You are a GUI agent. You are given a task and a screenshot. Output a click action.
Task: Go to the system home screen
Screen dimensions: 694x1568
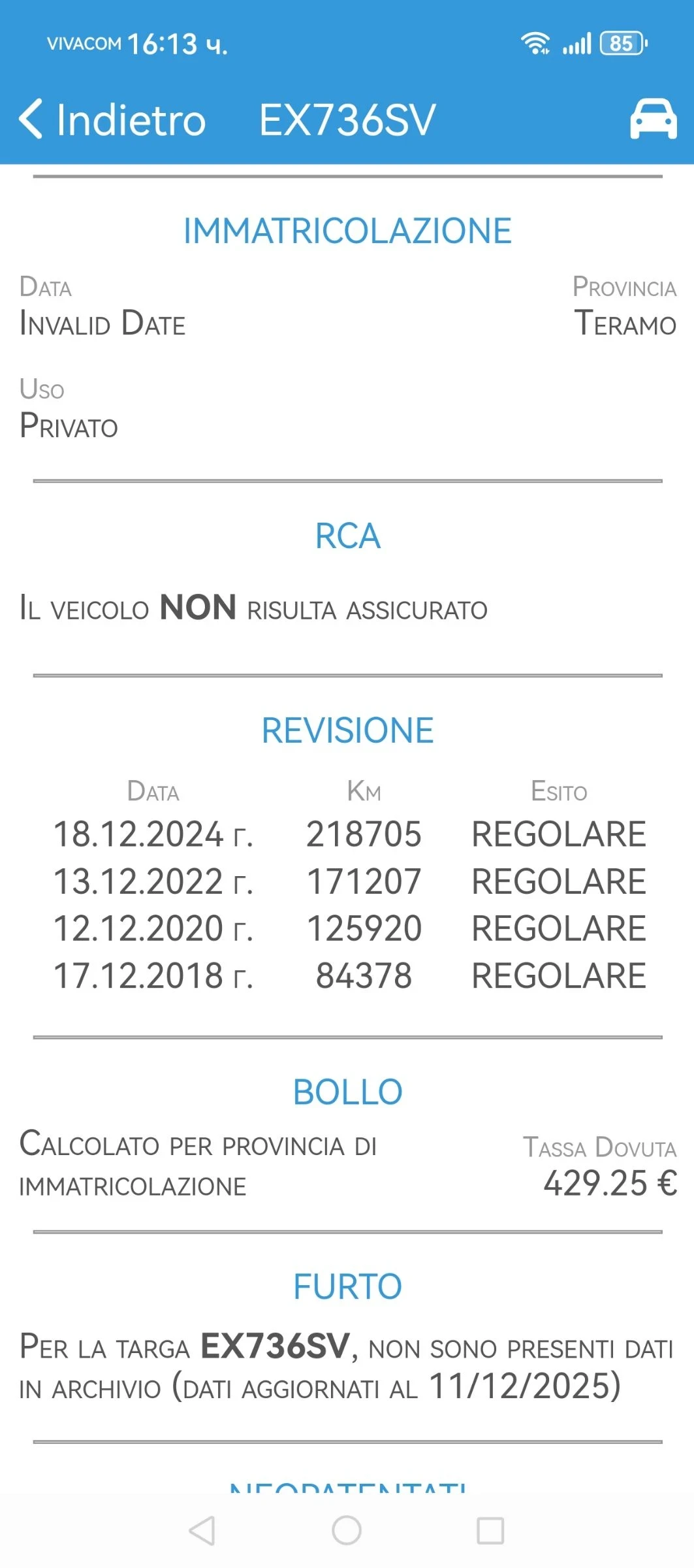[347, 1530]
